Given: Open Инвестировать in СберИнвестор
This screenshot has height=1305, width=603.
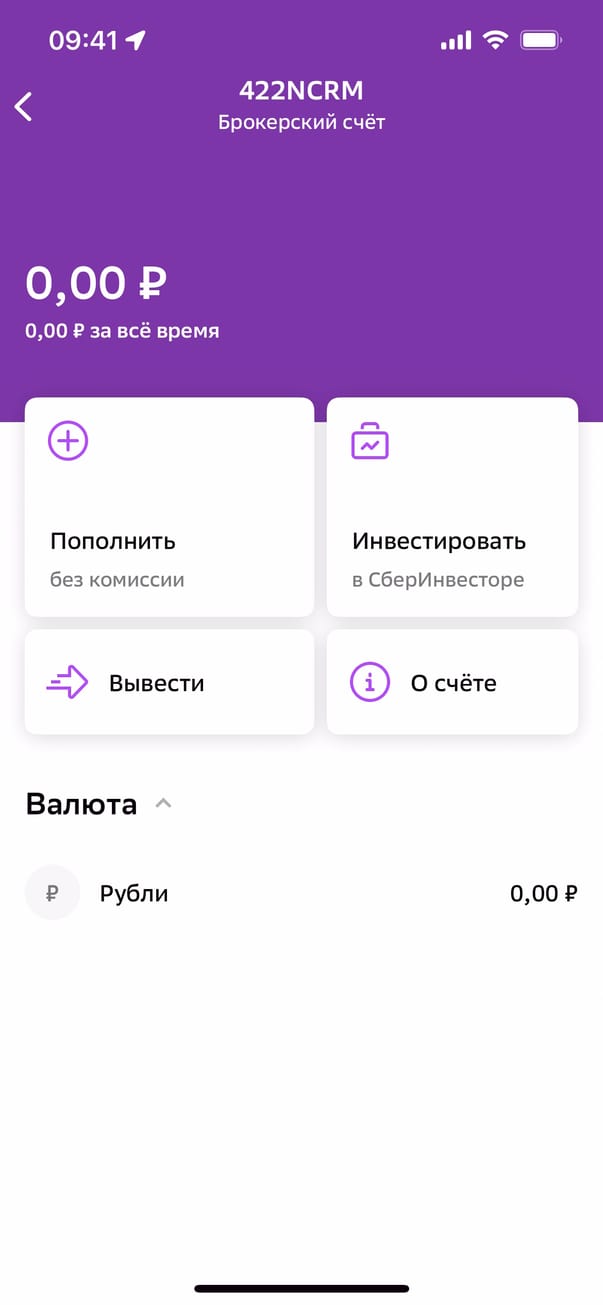Looking at the screenshot, I should pyautogui.click(x=452, y=507).
